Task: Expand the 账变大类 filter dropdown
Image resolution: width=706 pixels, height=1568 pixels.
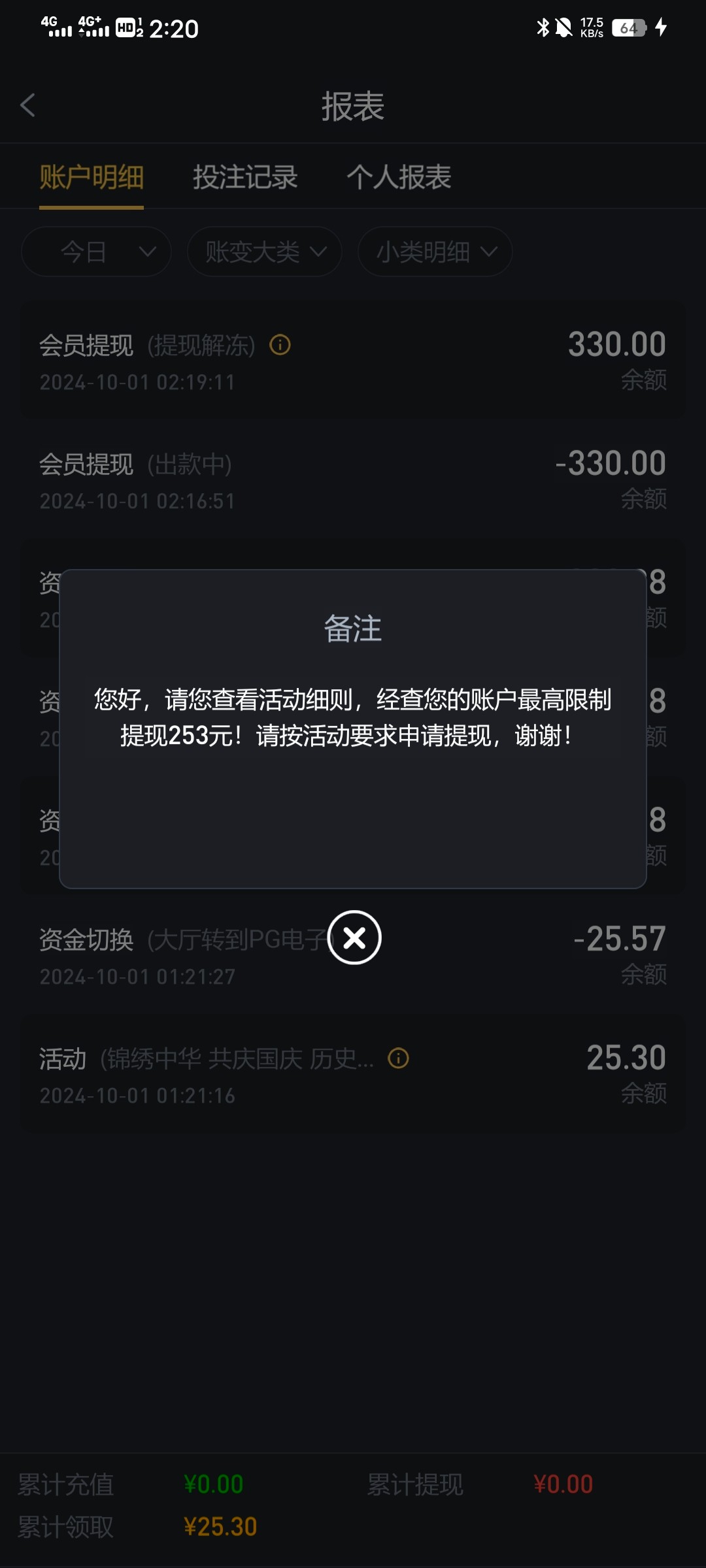Action: pyautogui.click(x=265, y=252)
